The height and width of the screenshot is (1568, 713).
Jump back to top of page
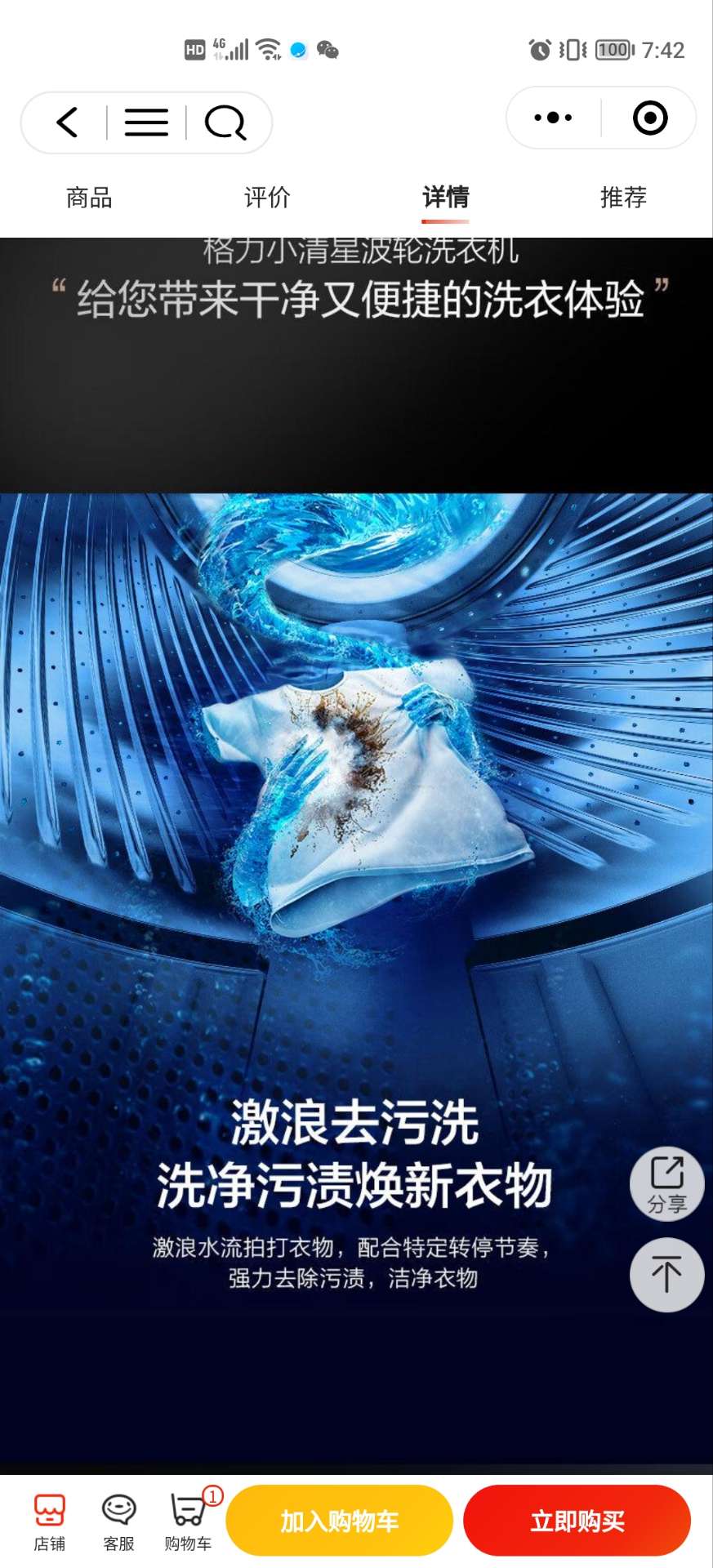[666, 1275]
